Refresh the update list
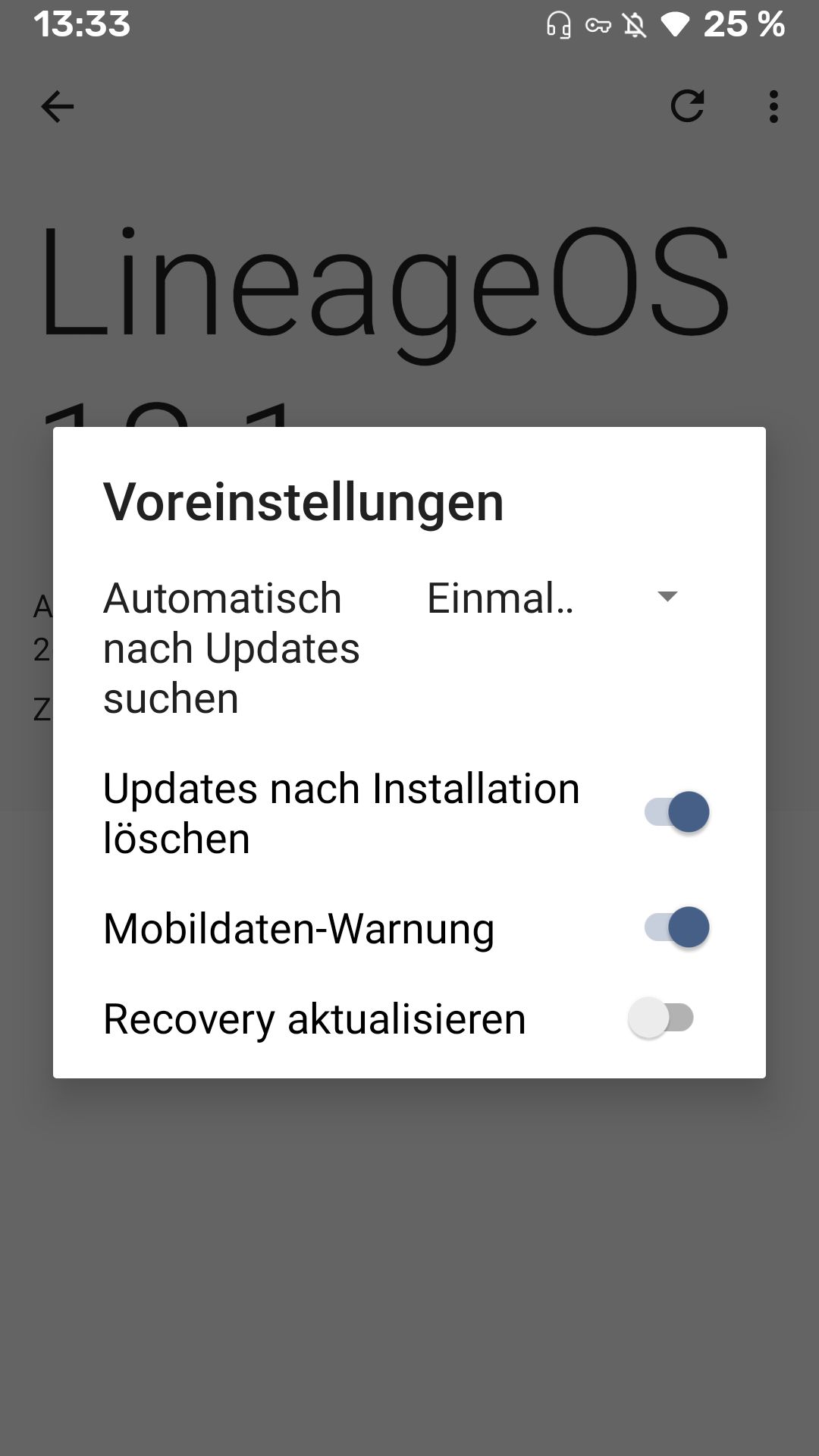 click(x=688, y=106)
